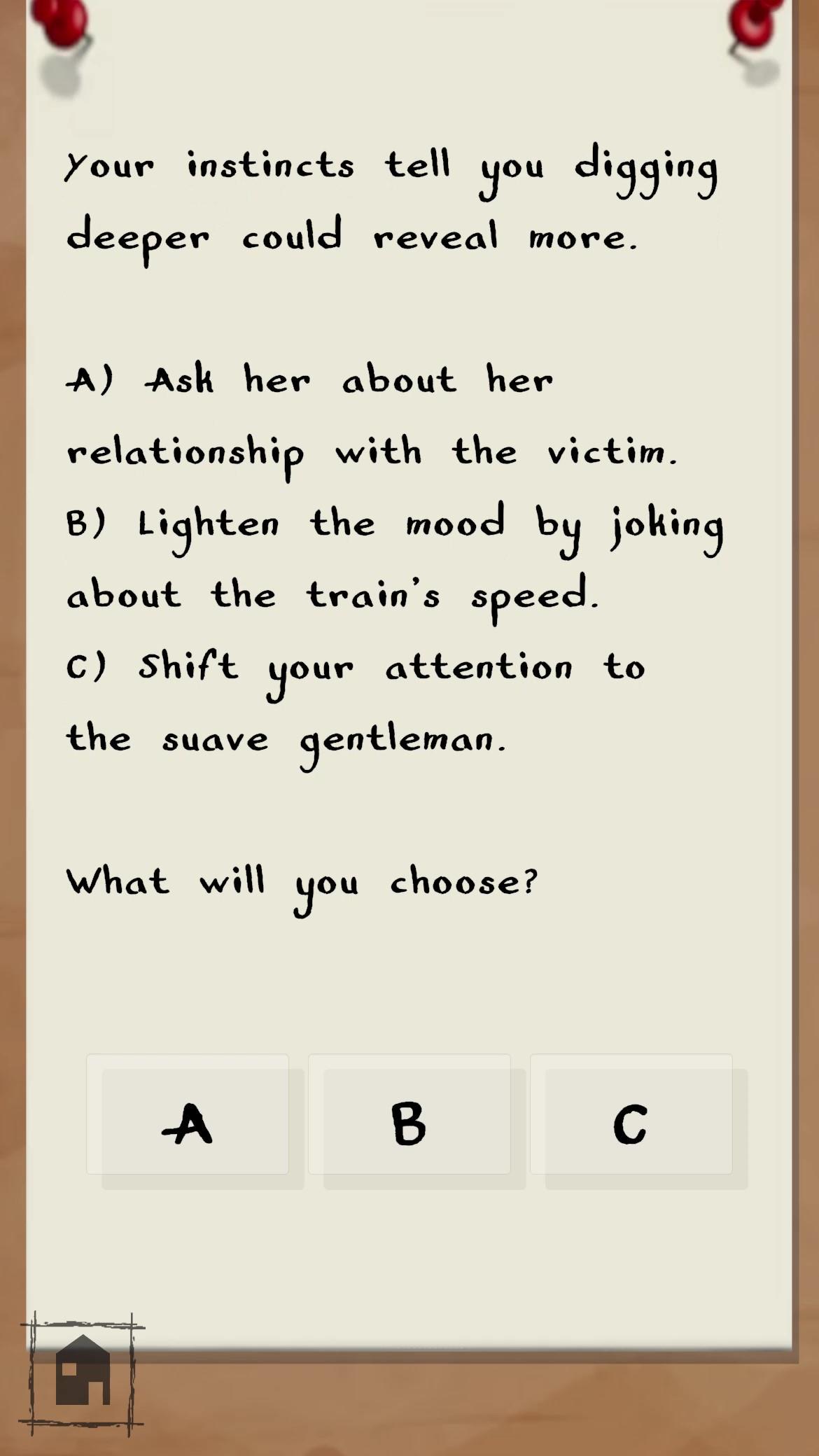Select option B to joke about the train
Screen dimensions: 819x1456
point(409,1122)
